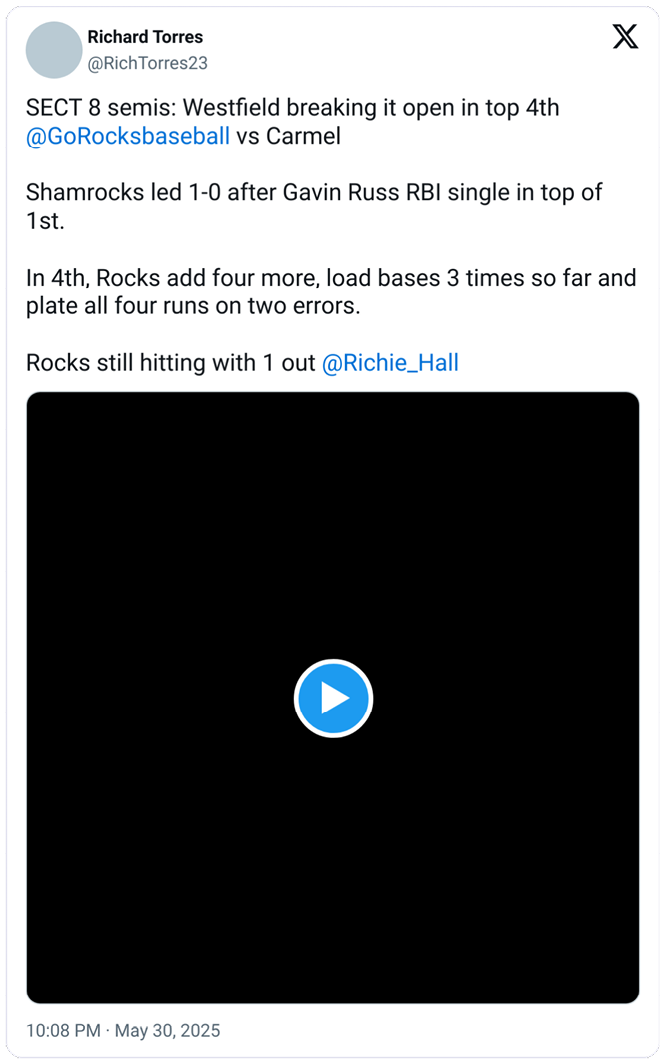Play the embedded video
Screen dimensions: 665x1064
point(333,698)
